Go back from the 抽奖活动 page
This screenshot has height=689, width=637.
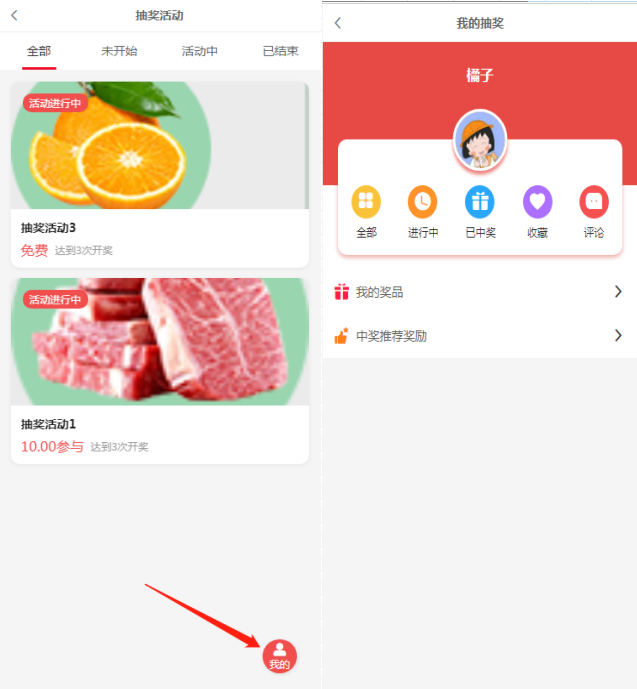[14, 15]
